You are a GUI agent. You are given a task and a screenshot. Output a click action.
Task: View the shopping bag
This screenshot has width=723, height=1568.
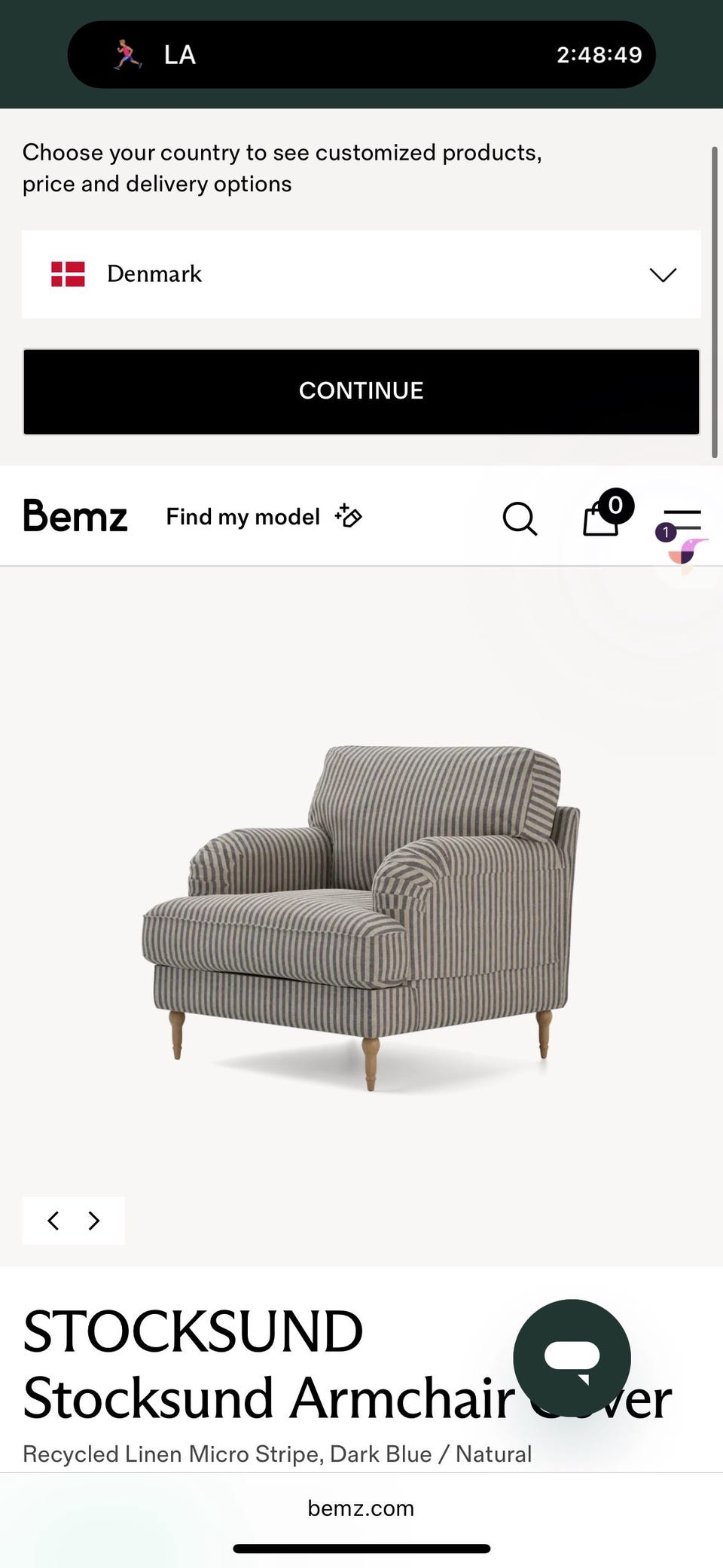(602, 518)
